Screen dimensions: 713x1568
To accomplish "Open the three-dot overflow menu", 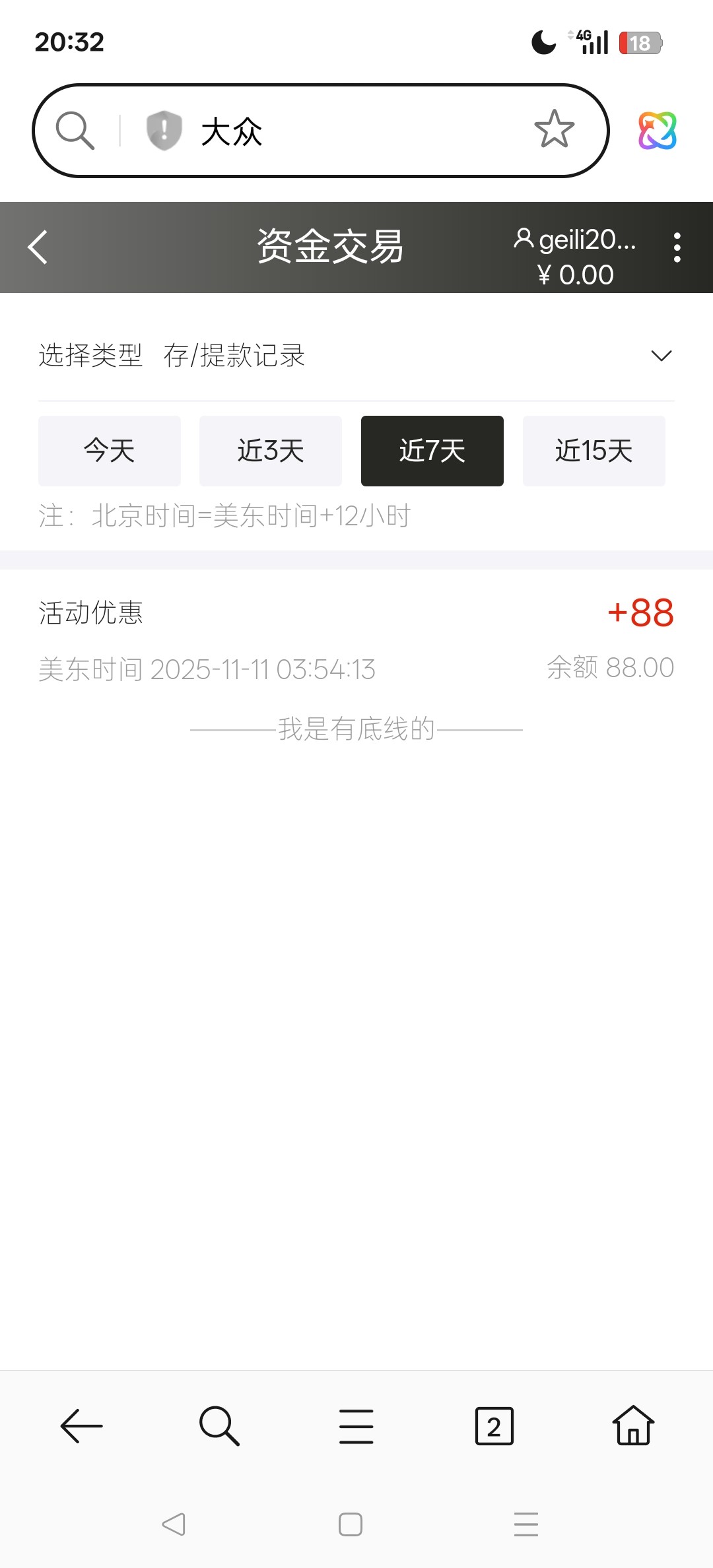I will click(x=677, y=247).
